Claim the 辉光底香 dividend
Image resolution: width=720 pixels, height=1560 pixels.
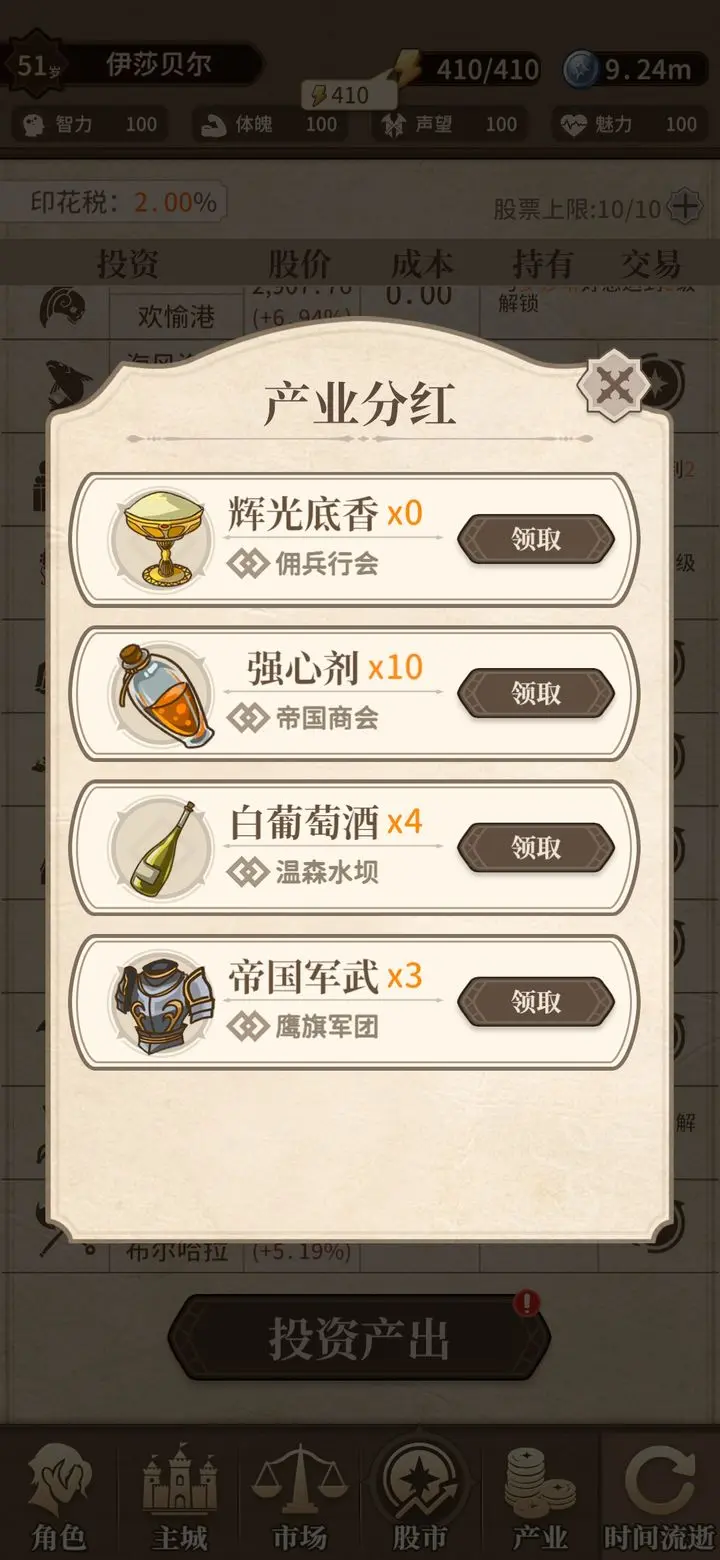(x=536, y=540)
